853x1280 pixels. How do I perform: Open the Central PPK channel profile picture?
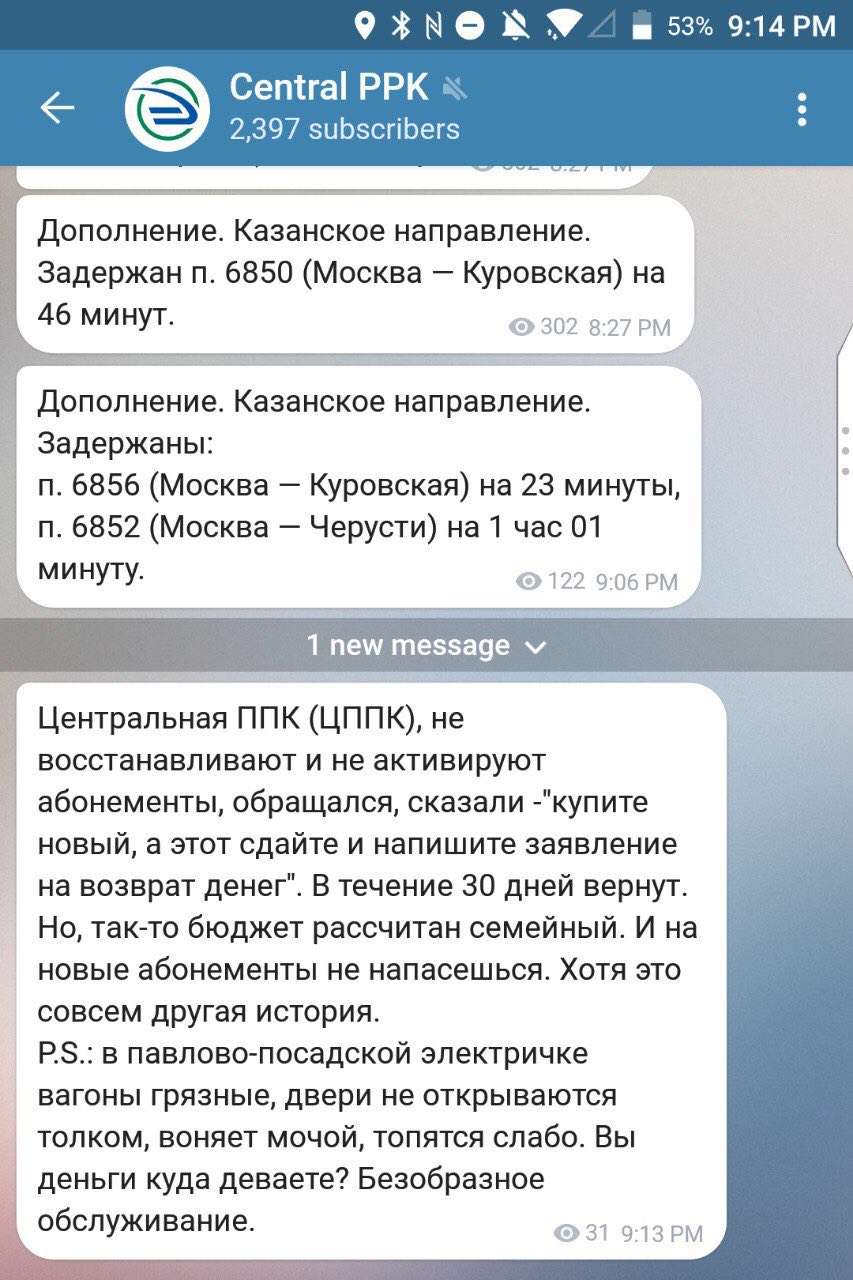(167, 109)
